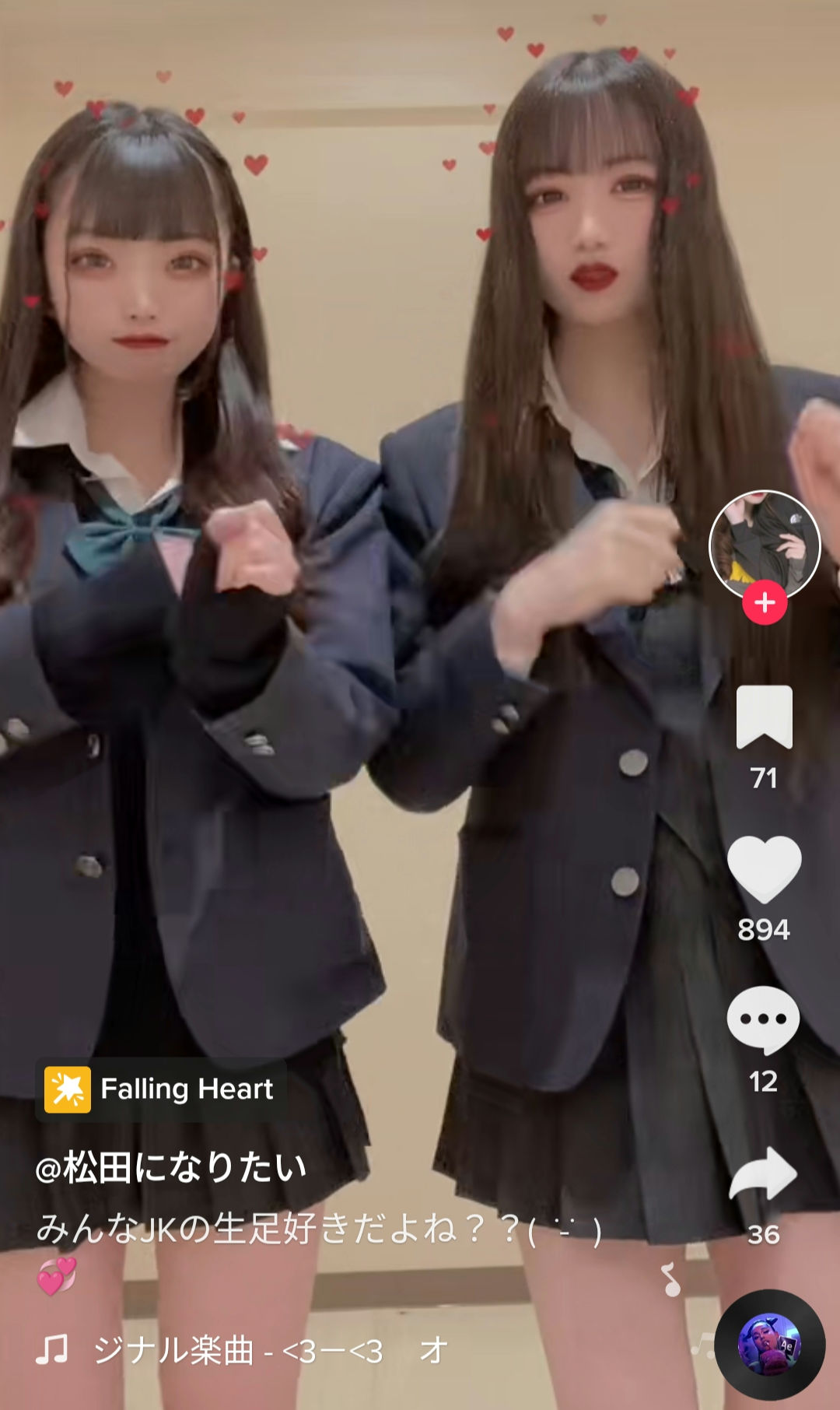Open the creator's profile picture
The height and width of the screenshot is (1410, 840).
tap(765, 543)
